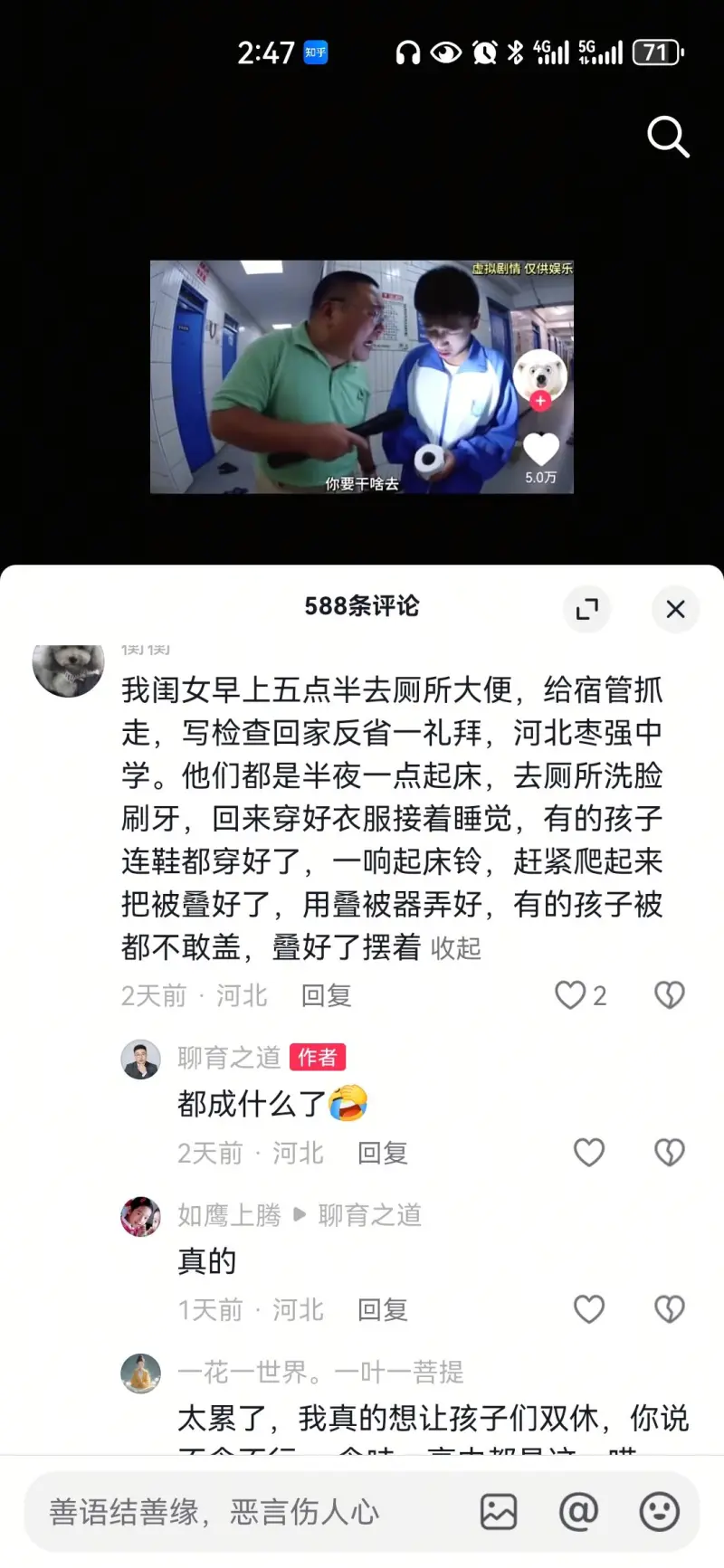Like the comment about 河北枣强中学
Image resolution: width=724 pixels, height=1568 pixels.
click(570, 995)
